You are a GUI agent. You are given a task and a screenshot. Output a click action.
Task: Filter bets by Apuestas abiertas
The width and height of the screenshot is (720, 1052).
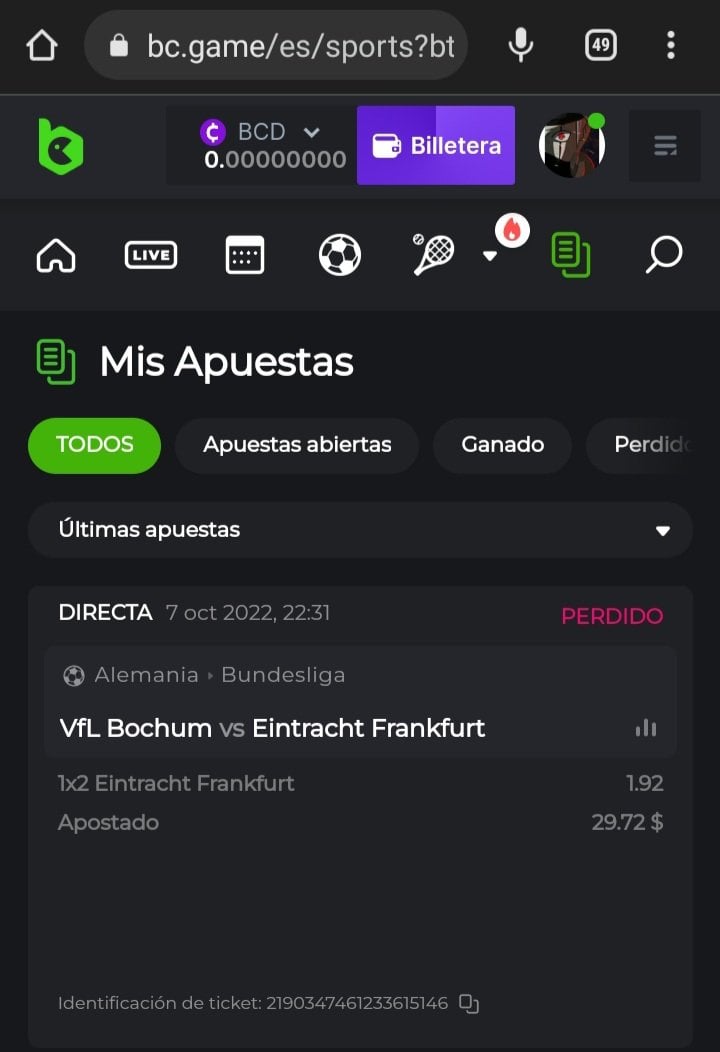coord(297,445)
